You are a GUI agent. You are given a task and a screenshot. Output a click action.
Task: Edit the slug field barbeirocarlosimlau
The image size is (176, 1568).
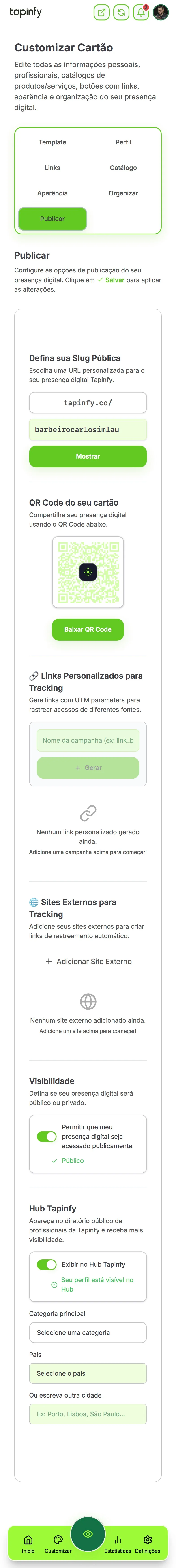tap(88, 430)
